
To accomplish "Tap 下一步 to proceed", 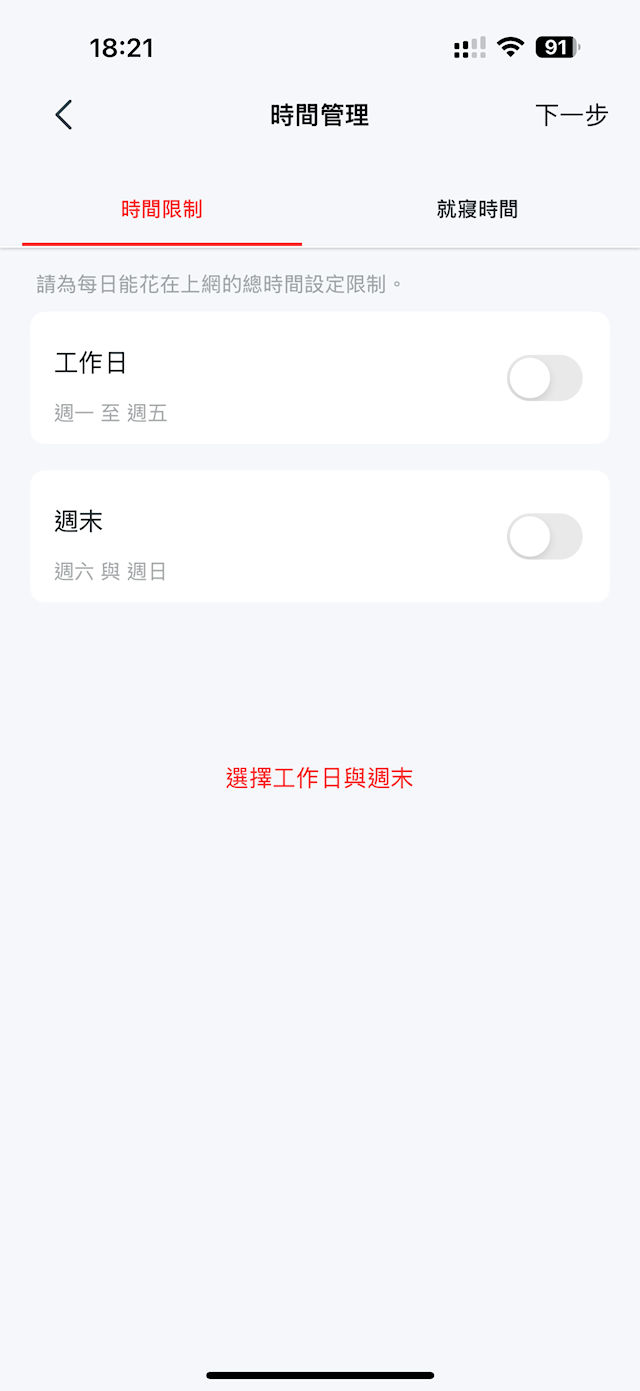I will pos(571,115).
